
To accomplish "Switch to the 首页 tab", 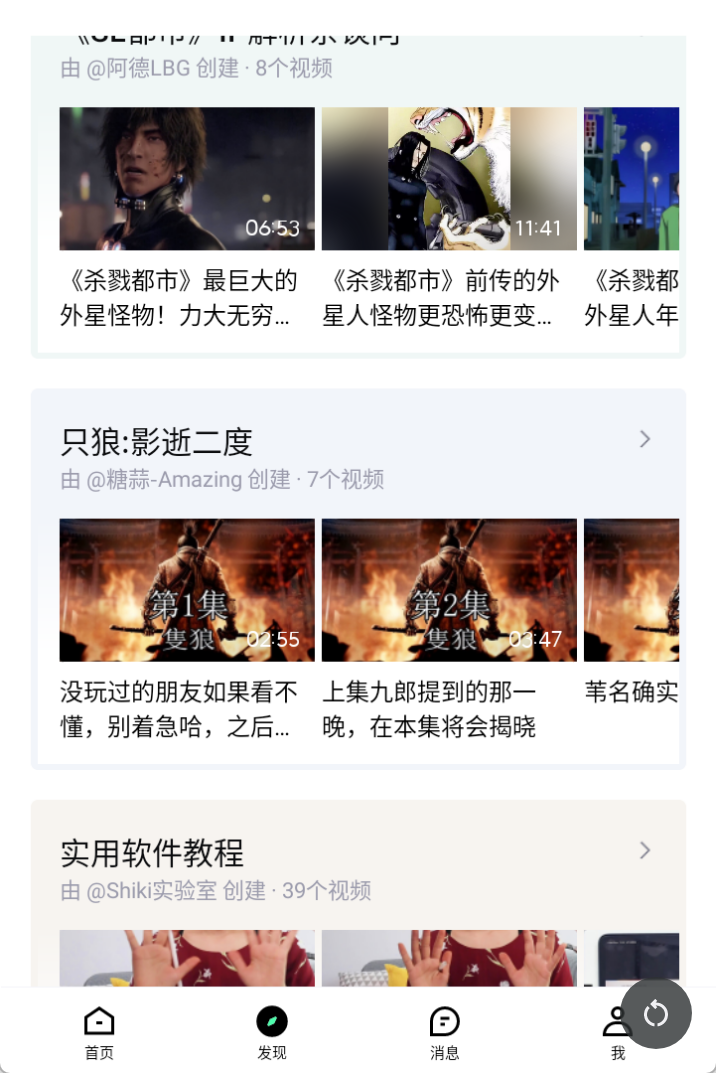I will coord(99,1031).
